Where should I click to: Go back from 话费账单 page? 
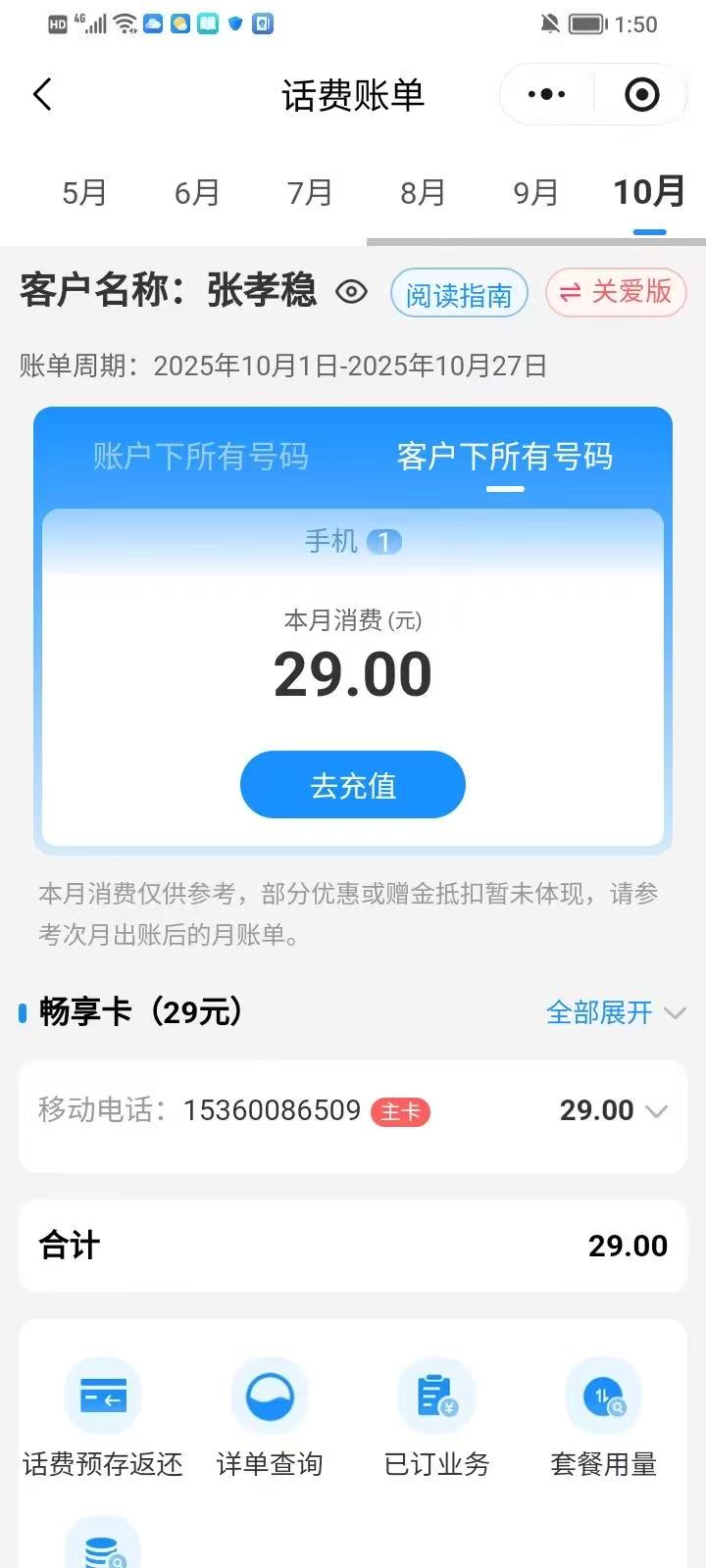[x=42, y=95]
